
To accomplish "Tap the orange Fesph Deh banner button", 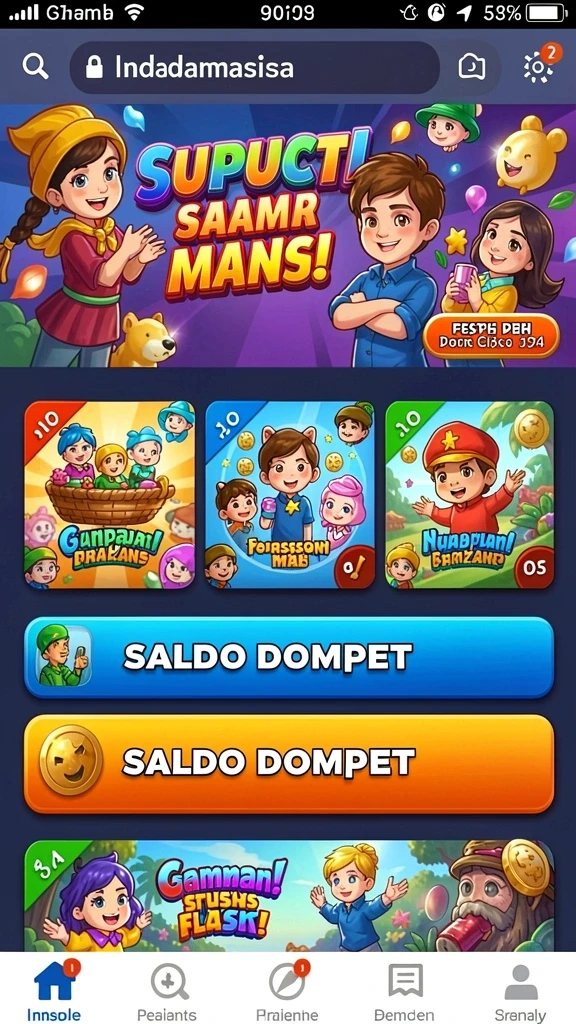I will pos(491,336).
